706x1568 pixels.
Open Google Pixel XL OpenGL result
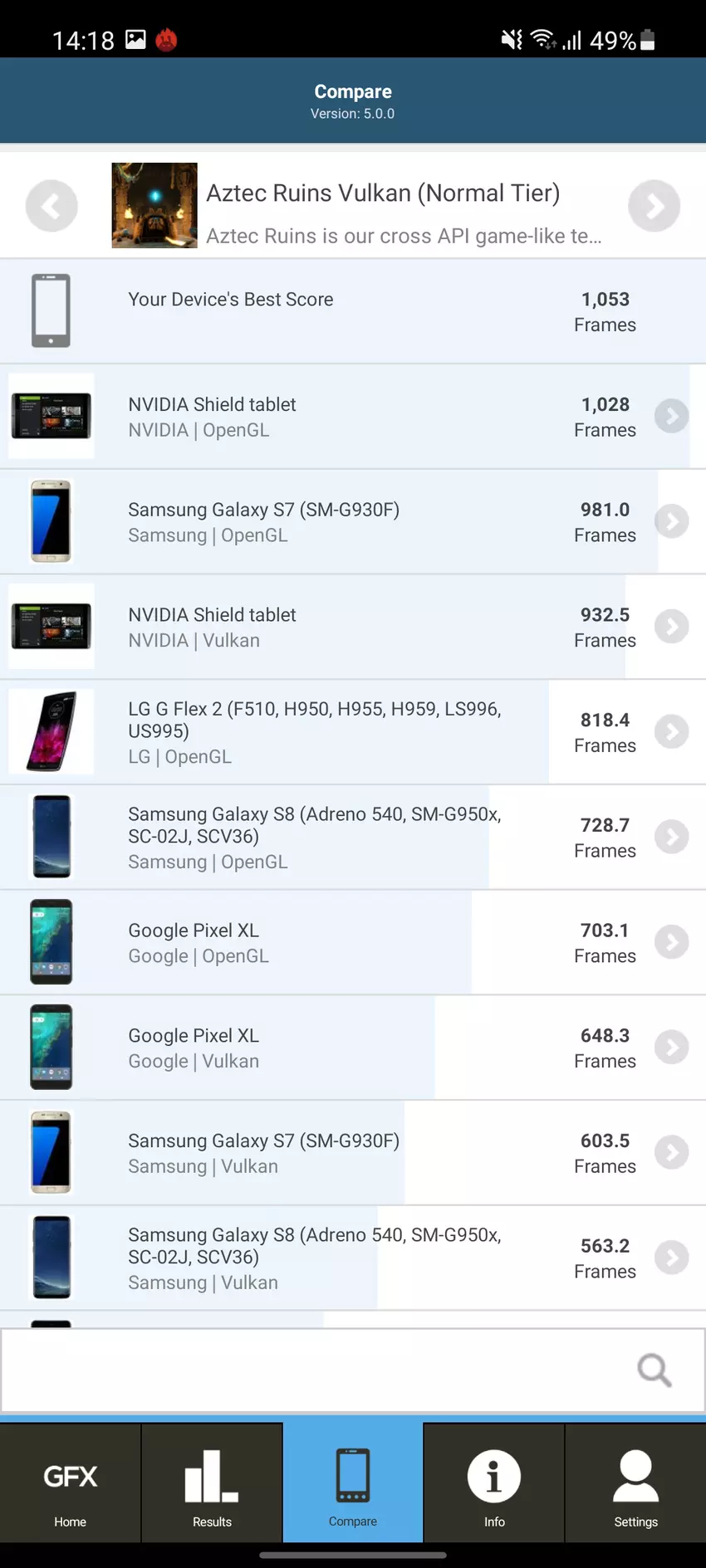click(x=670, y=942)
